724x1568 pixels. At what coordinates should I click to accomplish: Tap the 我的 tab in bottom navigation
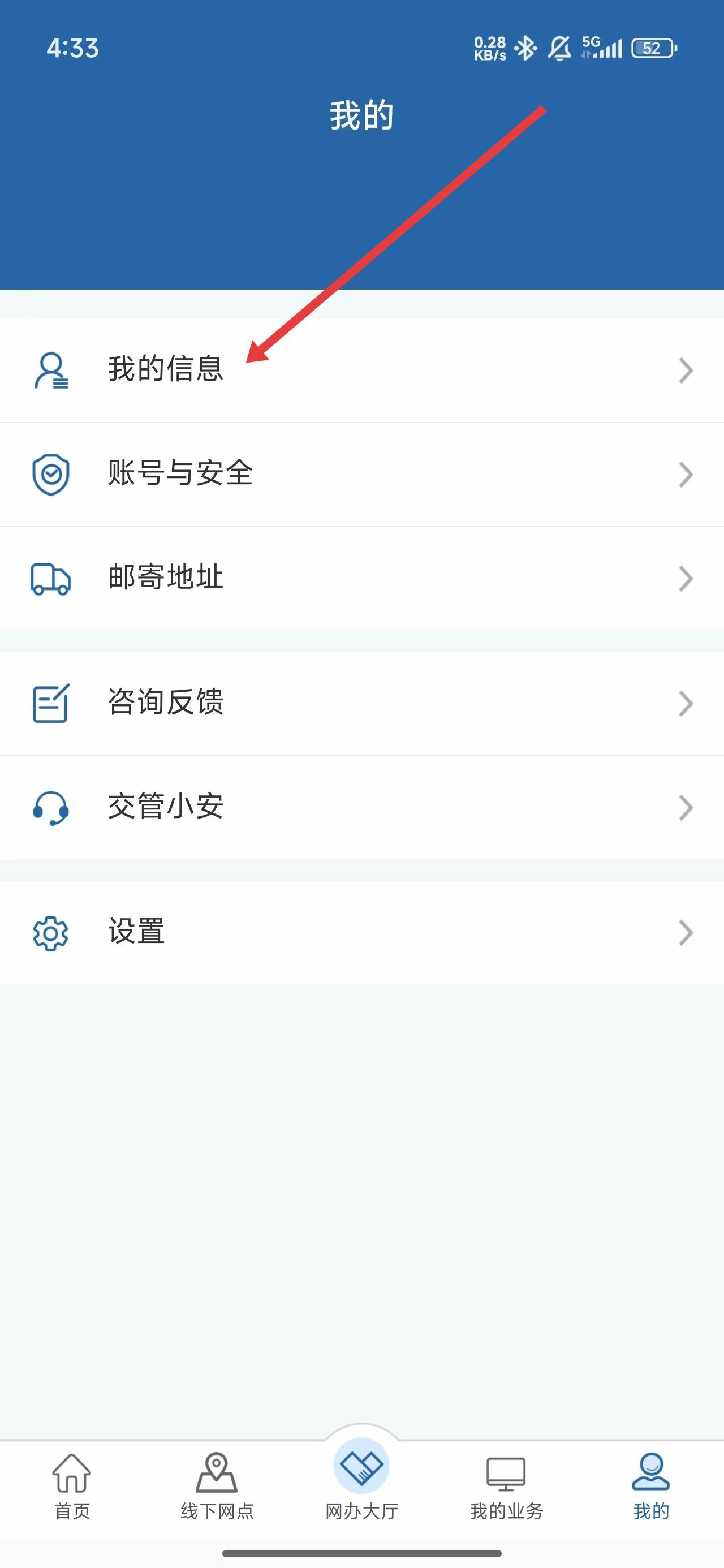pos(651,1486)
